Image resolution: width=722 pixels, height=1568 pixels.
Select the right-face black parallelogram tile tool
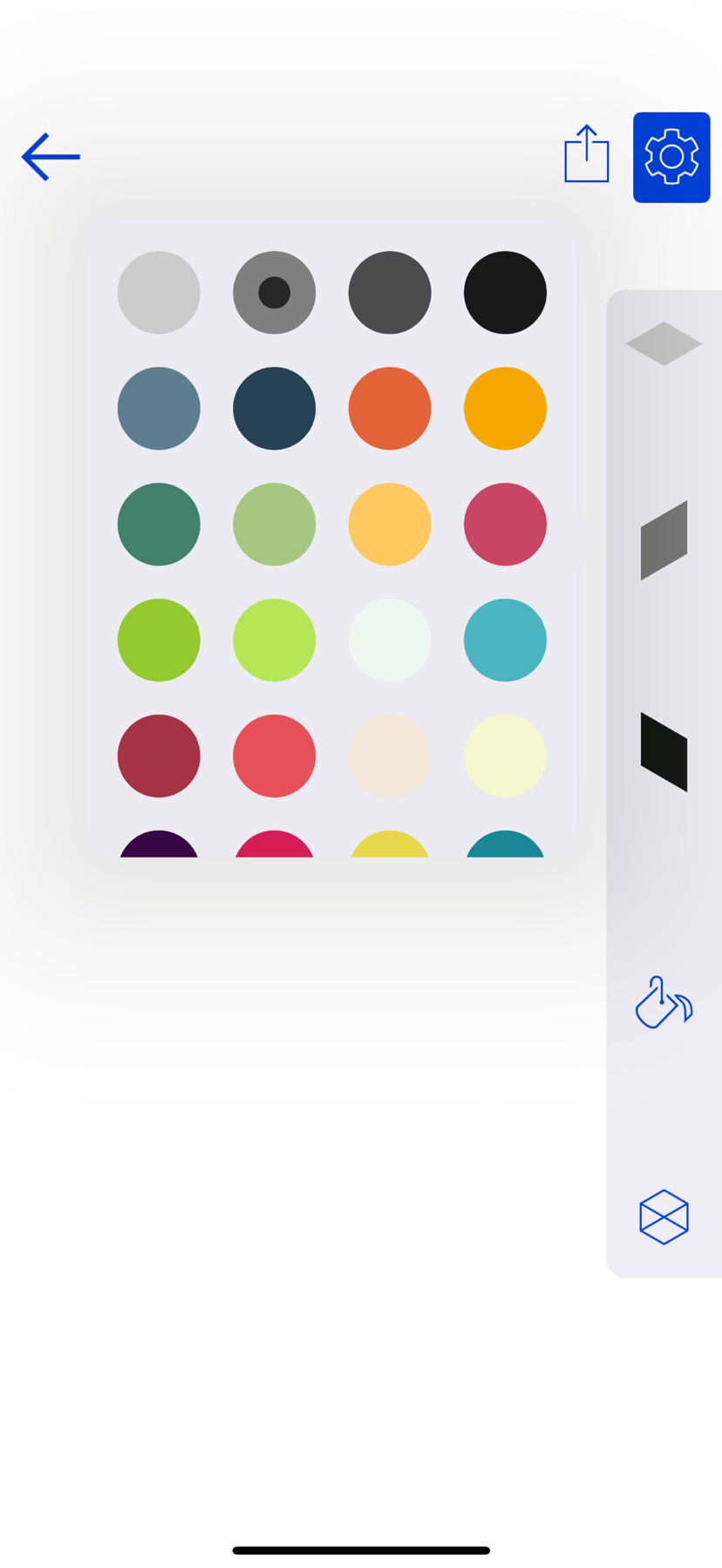pos(663,755)
